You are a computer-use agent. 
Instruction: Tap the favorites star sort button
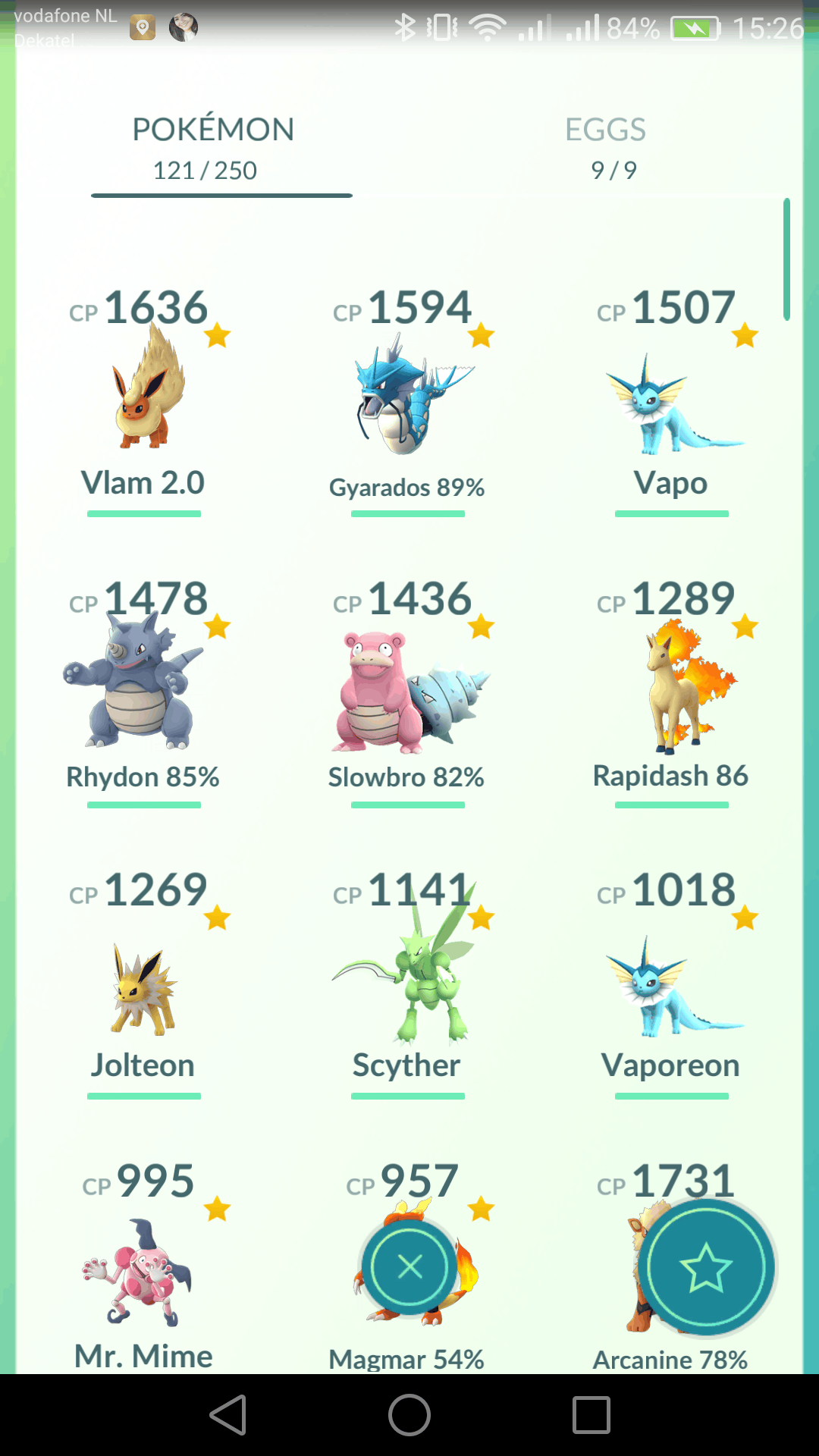point(706,1266)
